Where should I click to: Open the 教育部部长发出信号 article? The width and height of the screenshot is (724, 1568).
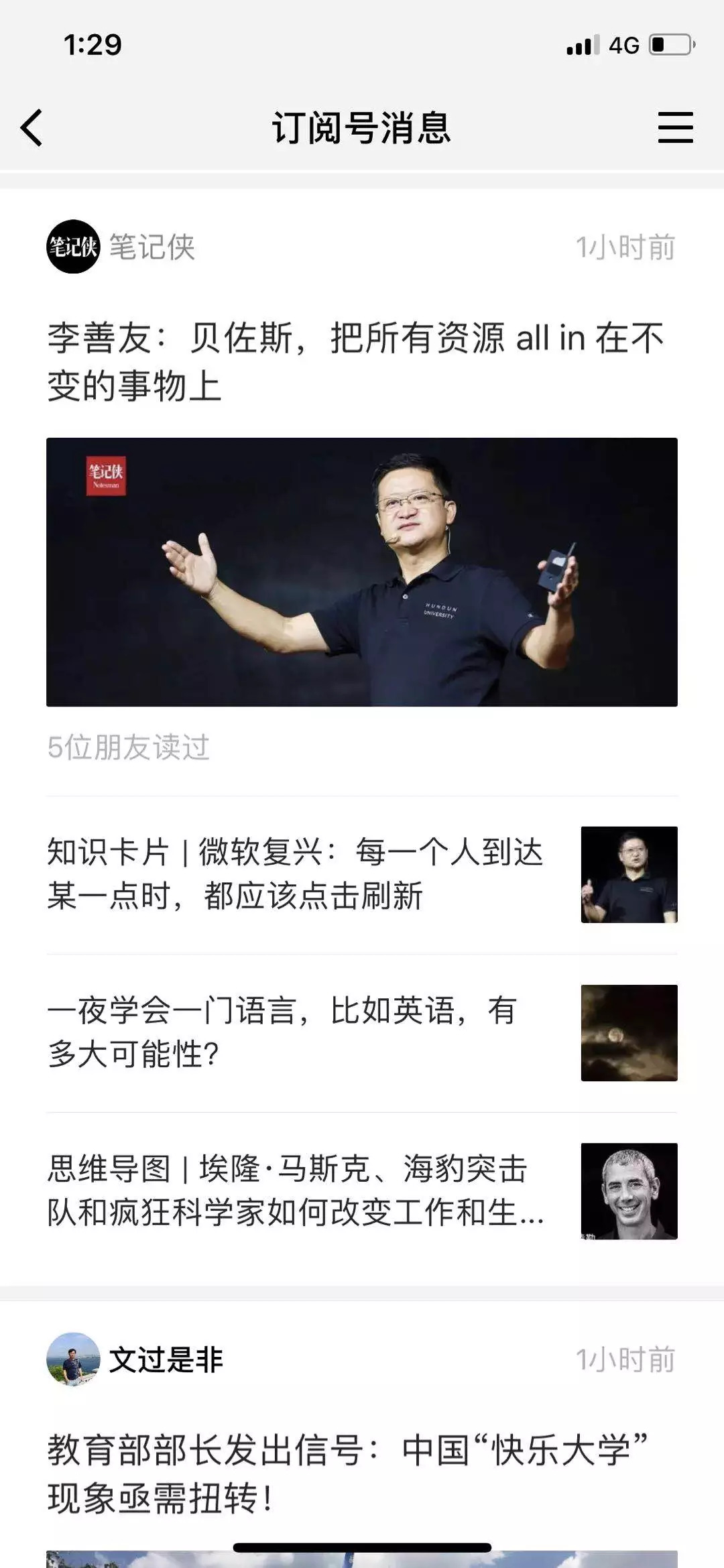pyautogui.click(x=349, y=1473)
